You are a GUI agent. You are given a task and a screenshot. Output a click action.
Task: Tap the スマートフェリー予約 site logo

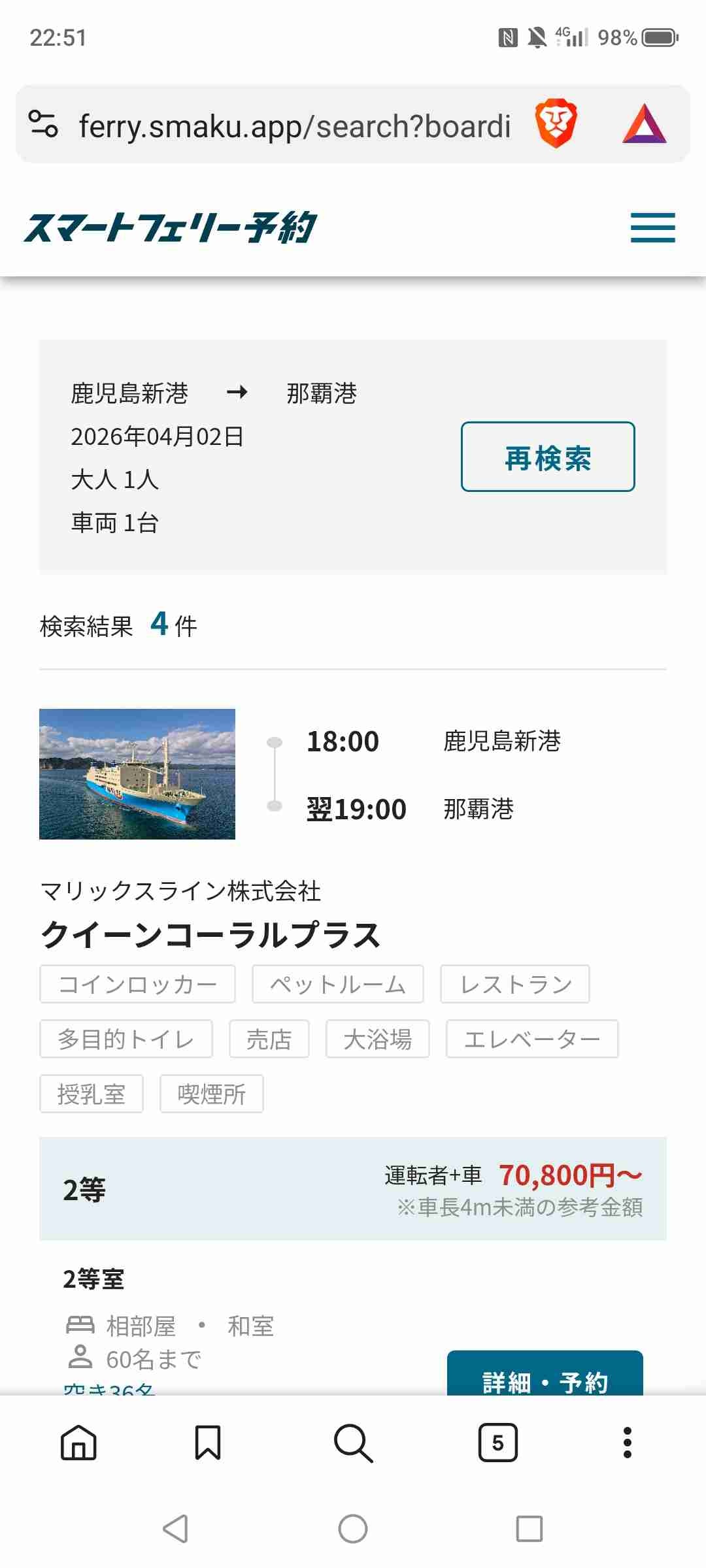(170, 228)
